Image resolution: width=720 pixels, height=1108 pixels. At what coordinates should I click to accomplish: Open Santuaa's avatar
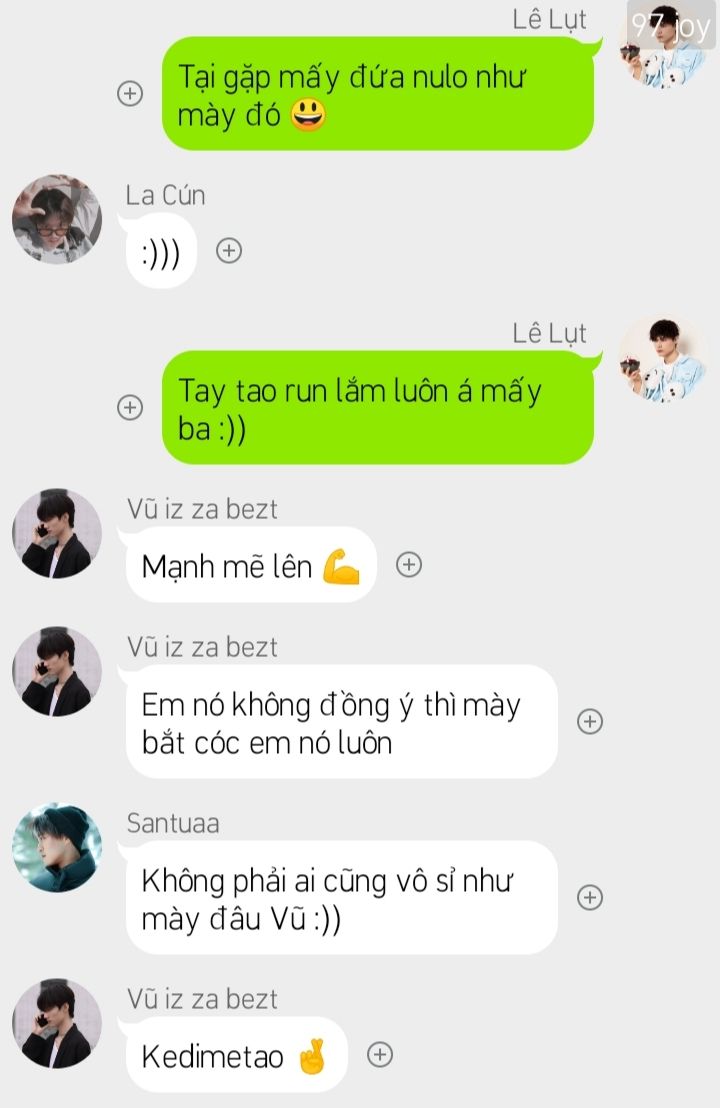point(57,847)
